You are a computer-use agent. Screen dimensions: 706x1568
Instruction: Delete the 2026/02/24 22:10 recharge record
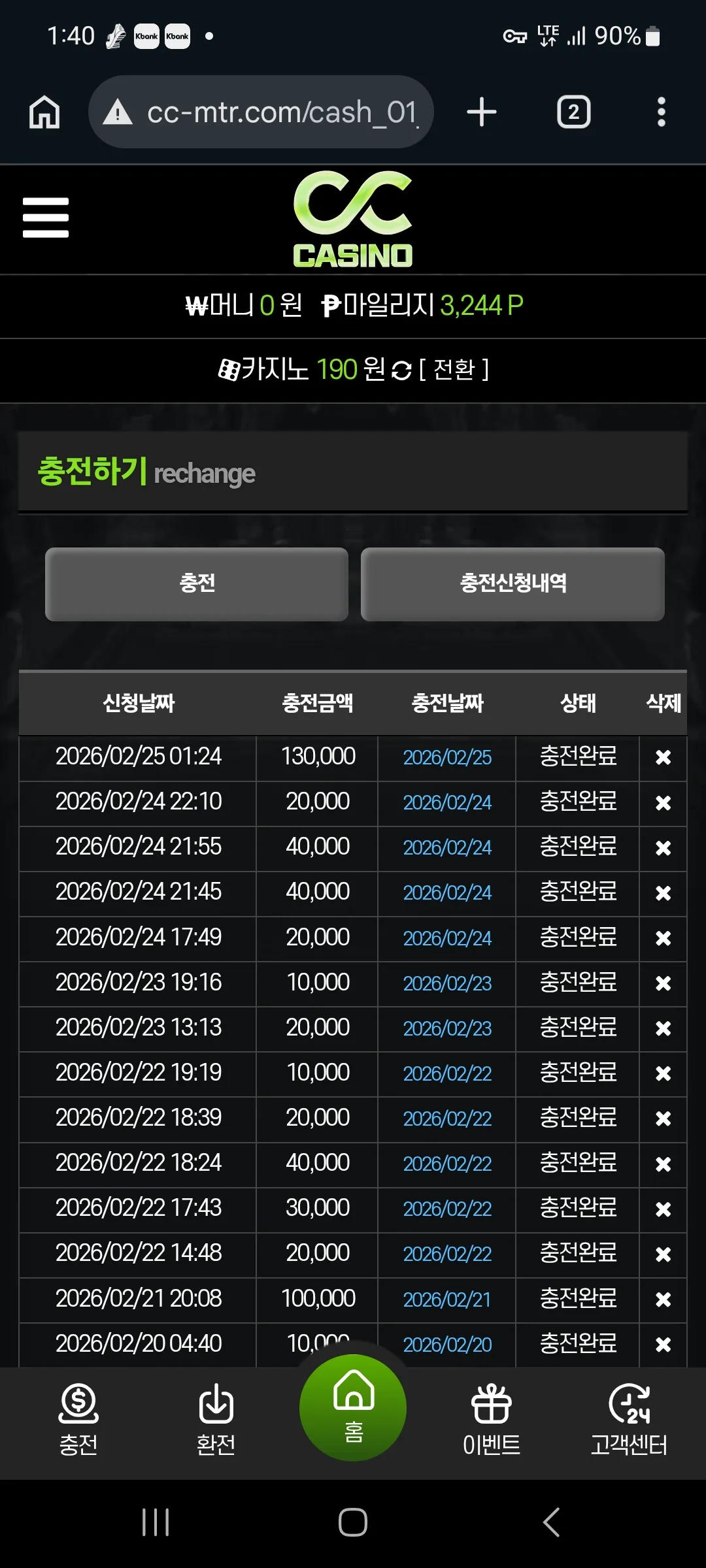click(x=663, y=802)
